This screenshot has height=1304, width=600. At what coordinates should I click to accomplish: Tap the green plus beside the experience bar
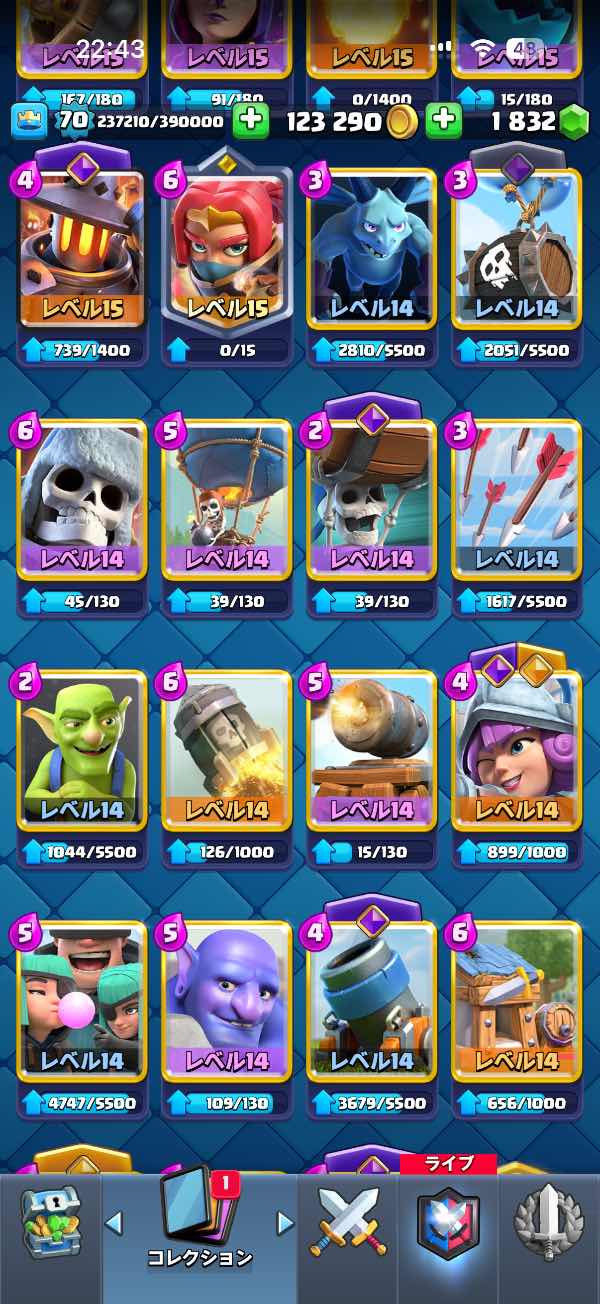250,122
